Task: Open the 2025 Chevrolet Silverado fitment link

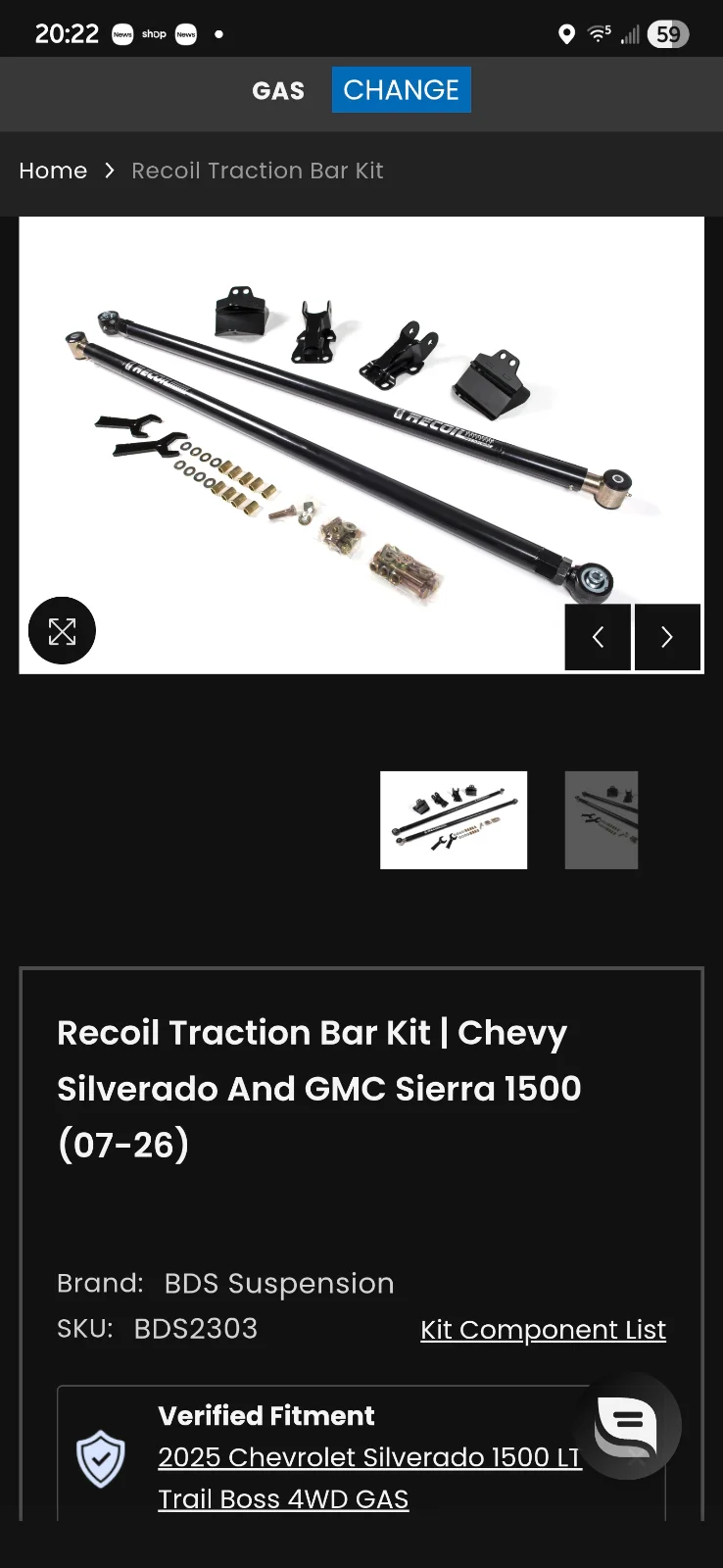Action: click(368, 1457)
